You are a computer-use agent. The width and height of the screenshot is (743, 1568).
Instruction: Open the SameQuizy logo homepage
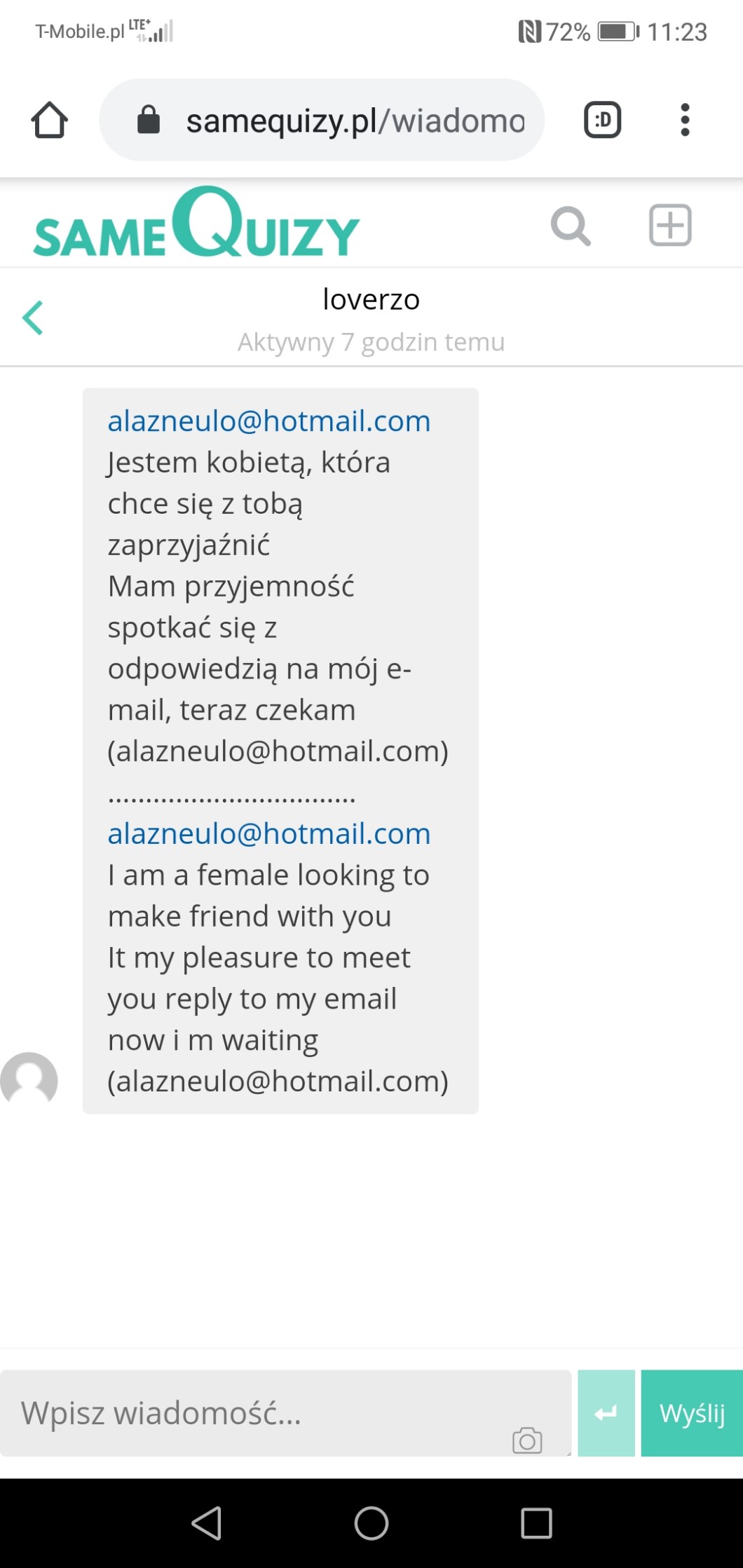pyautogui.click(x=196, y=224)
